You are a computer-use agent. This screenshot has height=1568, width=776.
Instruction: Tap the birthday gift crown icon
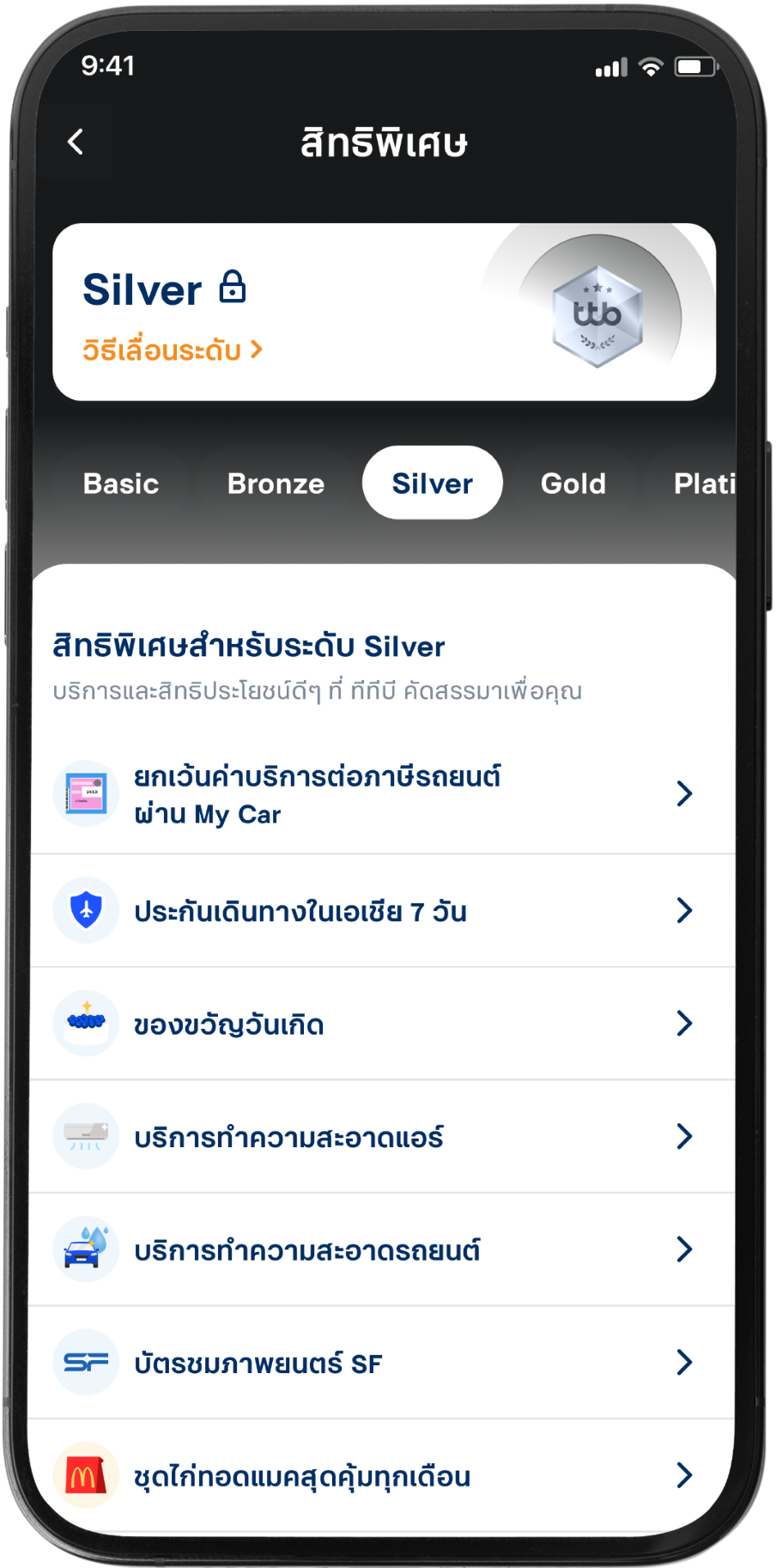coord(85,1022)
